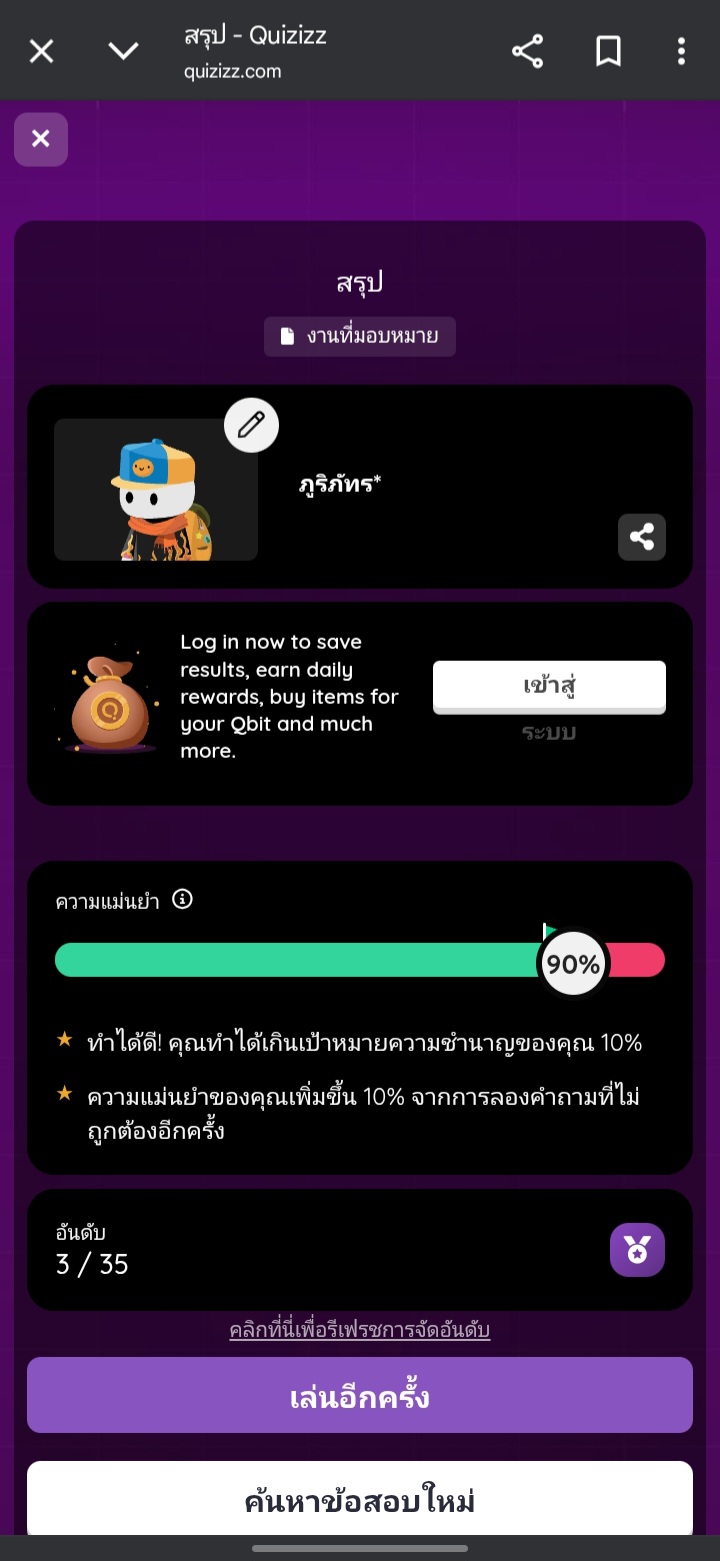This screenshot has height=1561, width=720.
Task: Play again with เล่นอีกครั้ง
Action: [x=359, y=1395]
